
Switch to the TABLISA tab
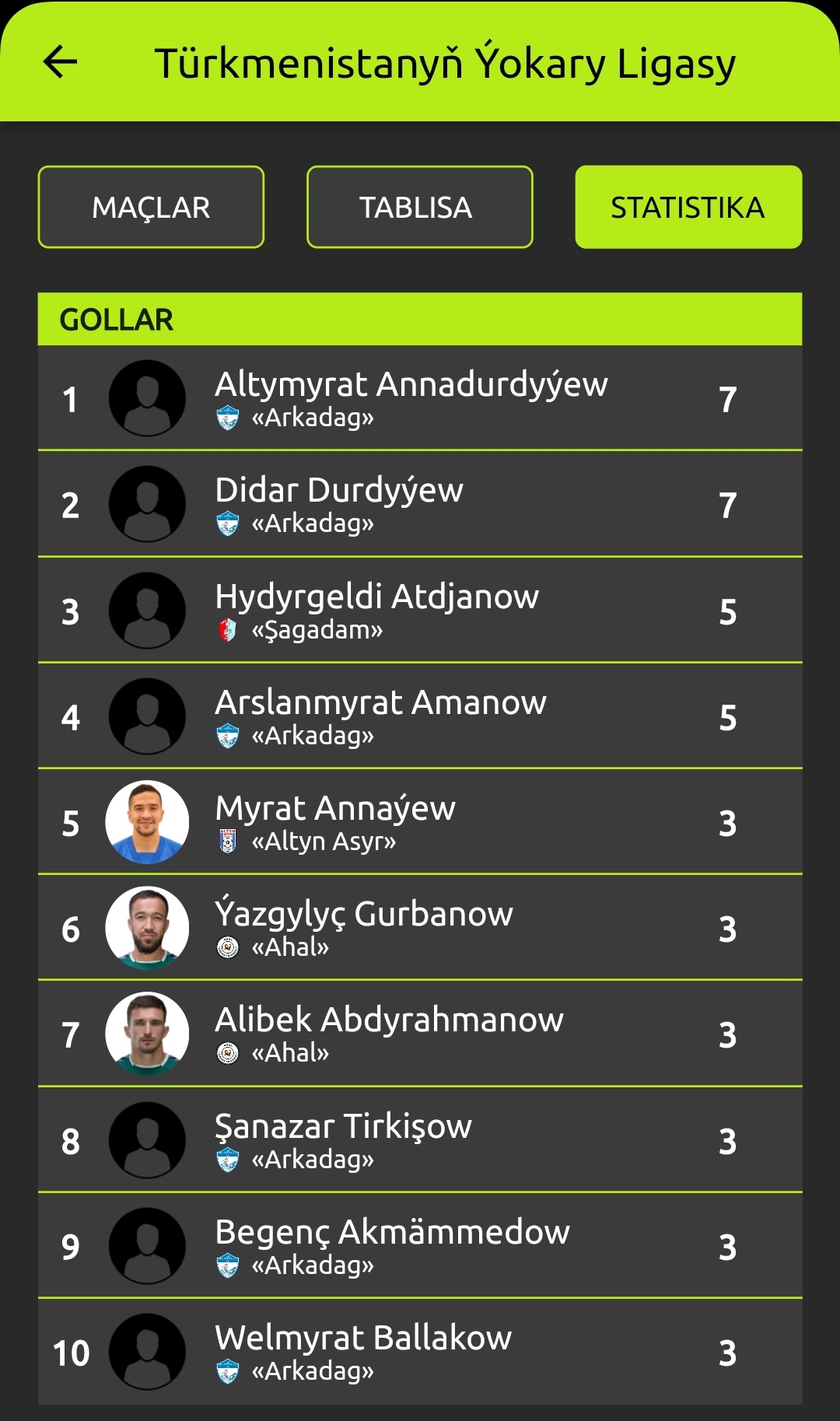(x=420, y=208)
